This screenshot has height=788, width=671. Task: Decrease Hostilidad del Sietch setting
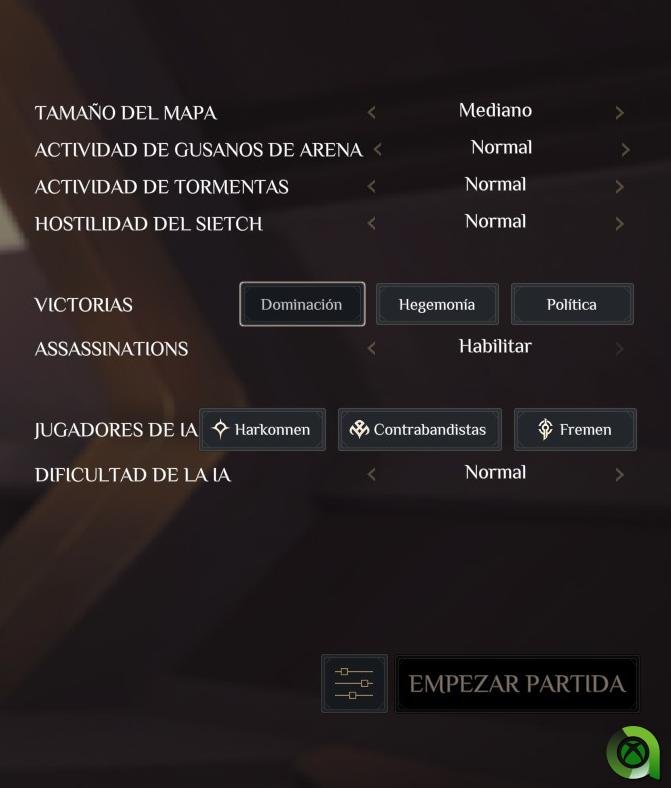click(372, 224)
